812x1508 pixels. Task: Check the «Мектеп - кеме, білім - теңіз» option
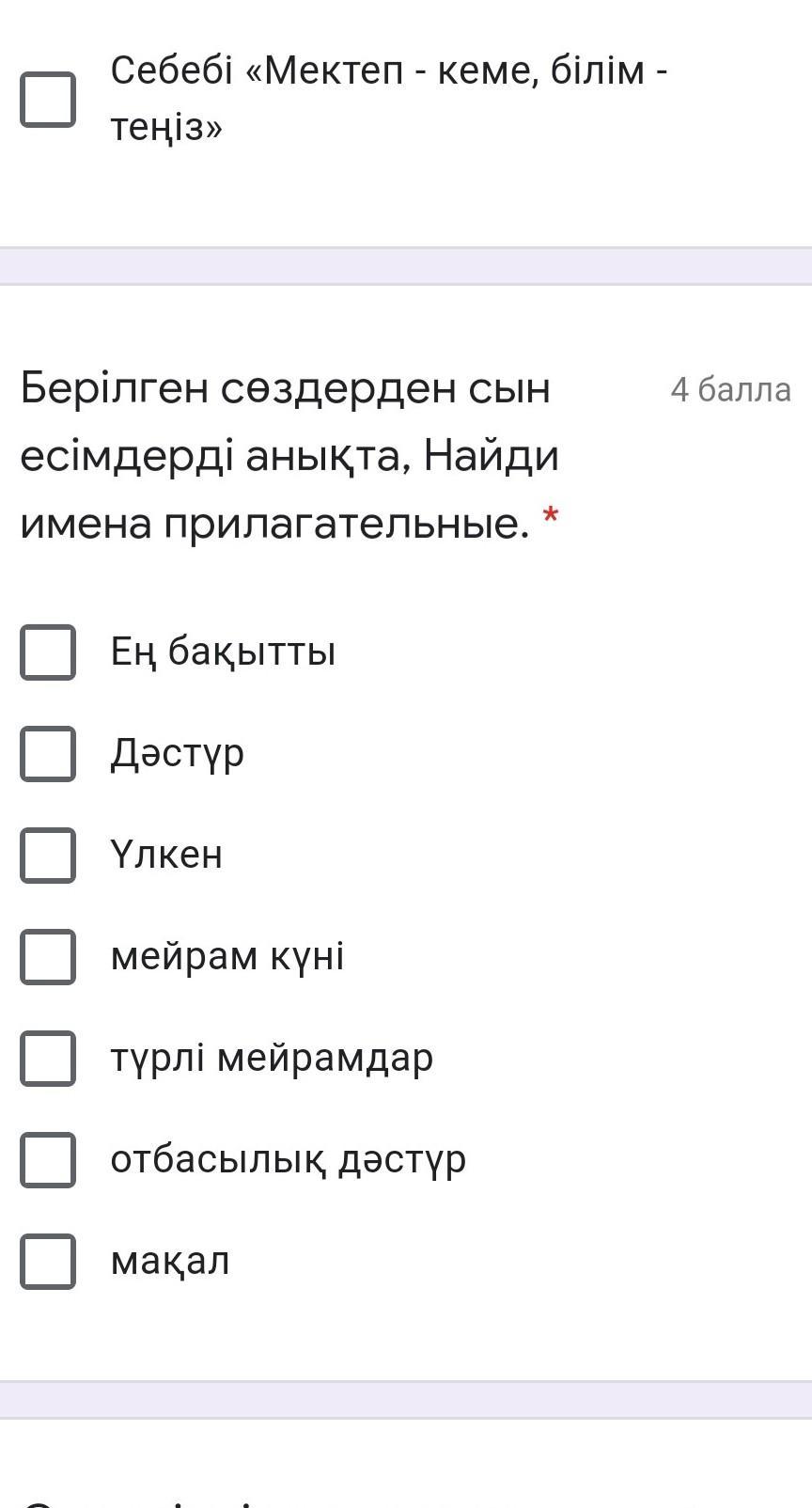click(x=48, y=99)
